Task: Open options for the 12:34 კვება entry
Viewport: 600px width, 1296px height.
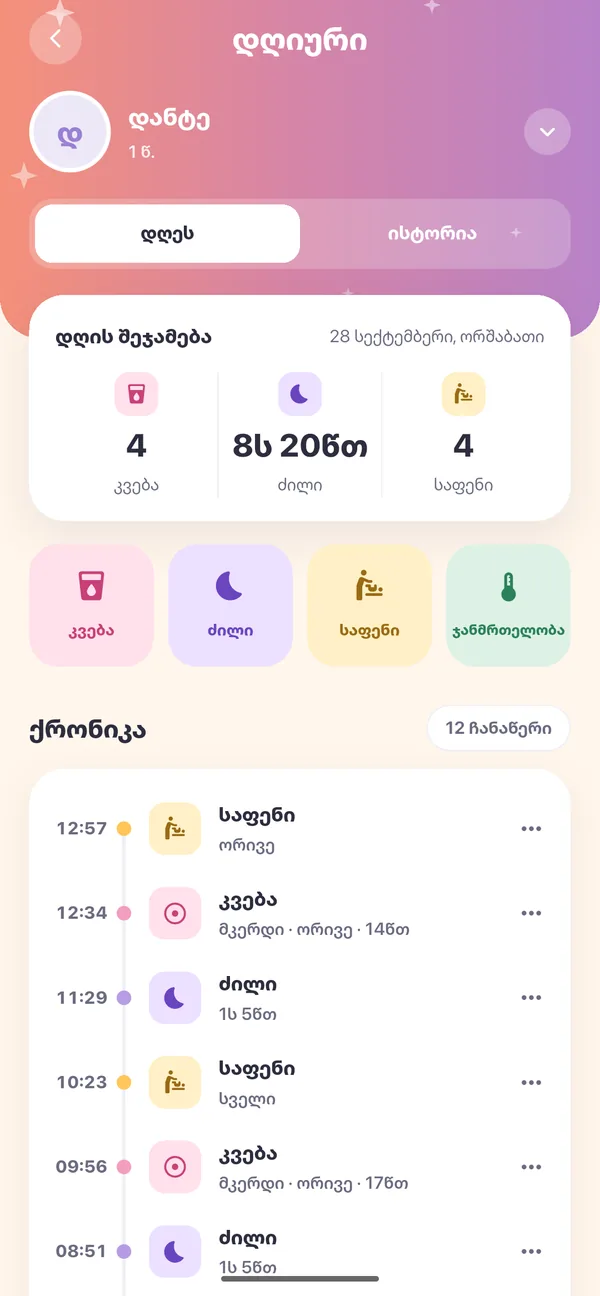Action: pyautogui.click(x=531, y=913)
